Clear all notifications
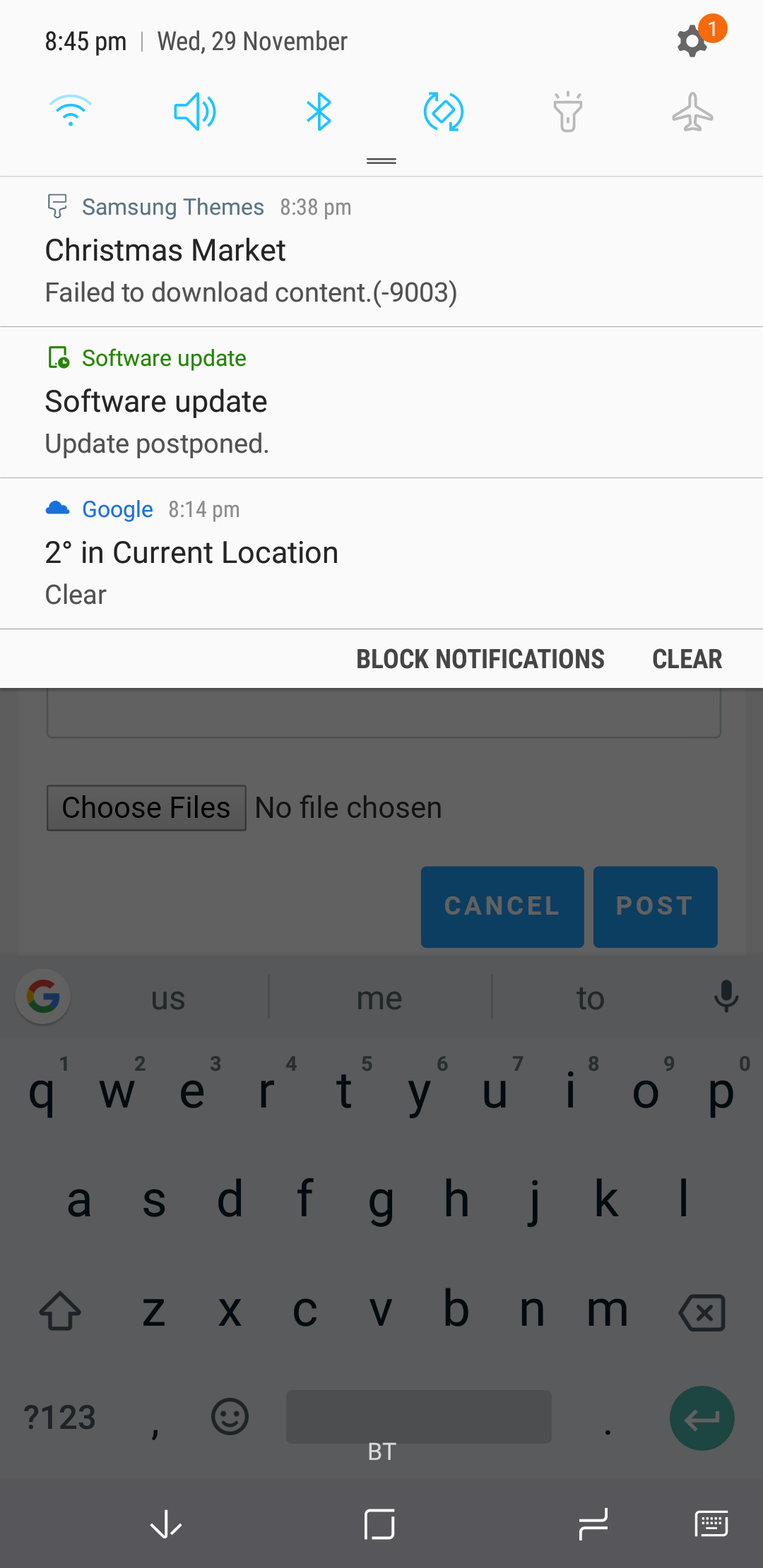The height and width of the screenshot is (1568, 763). point(687,659)
